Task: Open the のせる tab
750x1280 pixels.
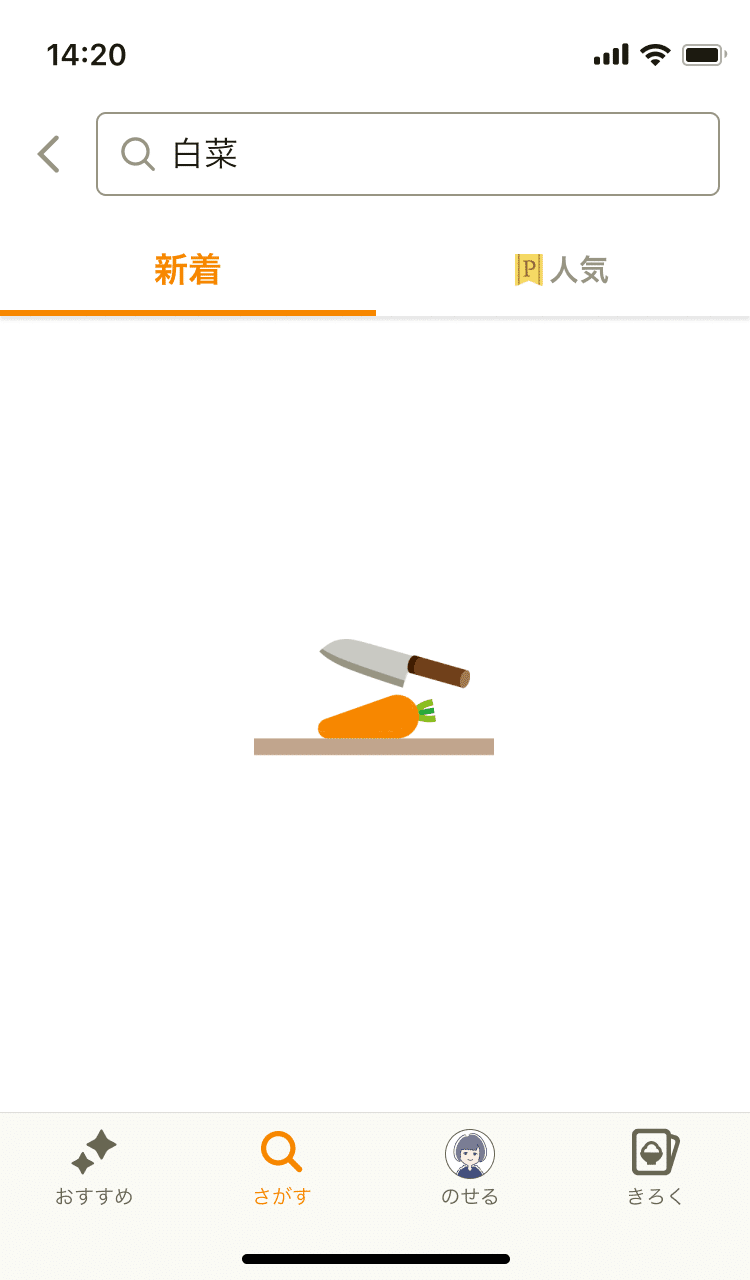Action: point(469,1167)
